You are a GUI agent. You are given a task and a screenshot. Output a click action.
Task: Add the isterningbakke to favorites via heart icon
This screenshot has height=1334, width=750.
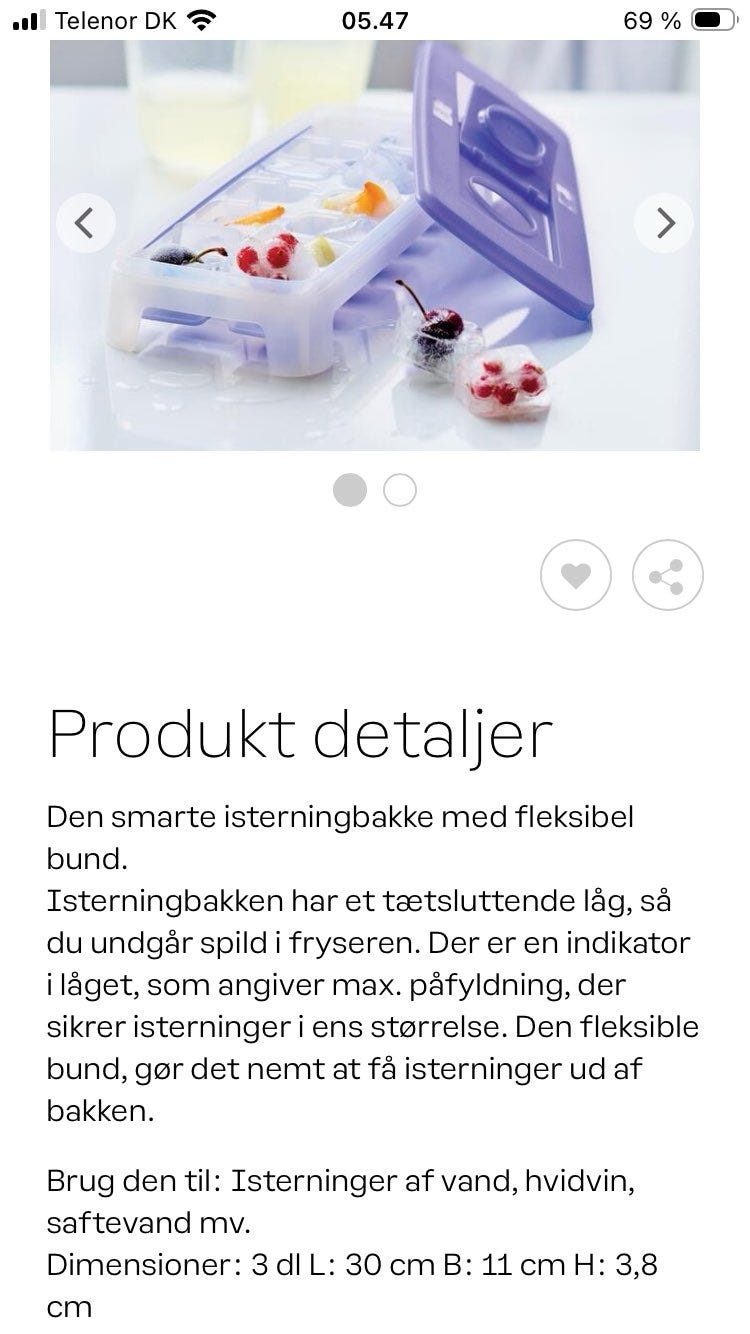[576, 575]
